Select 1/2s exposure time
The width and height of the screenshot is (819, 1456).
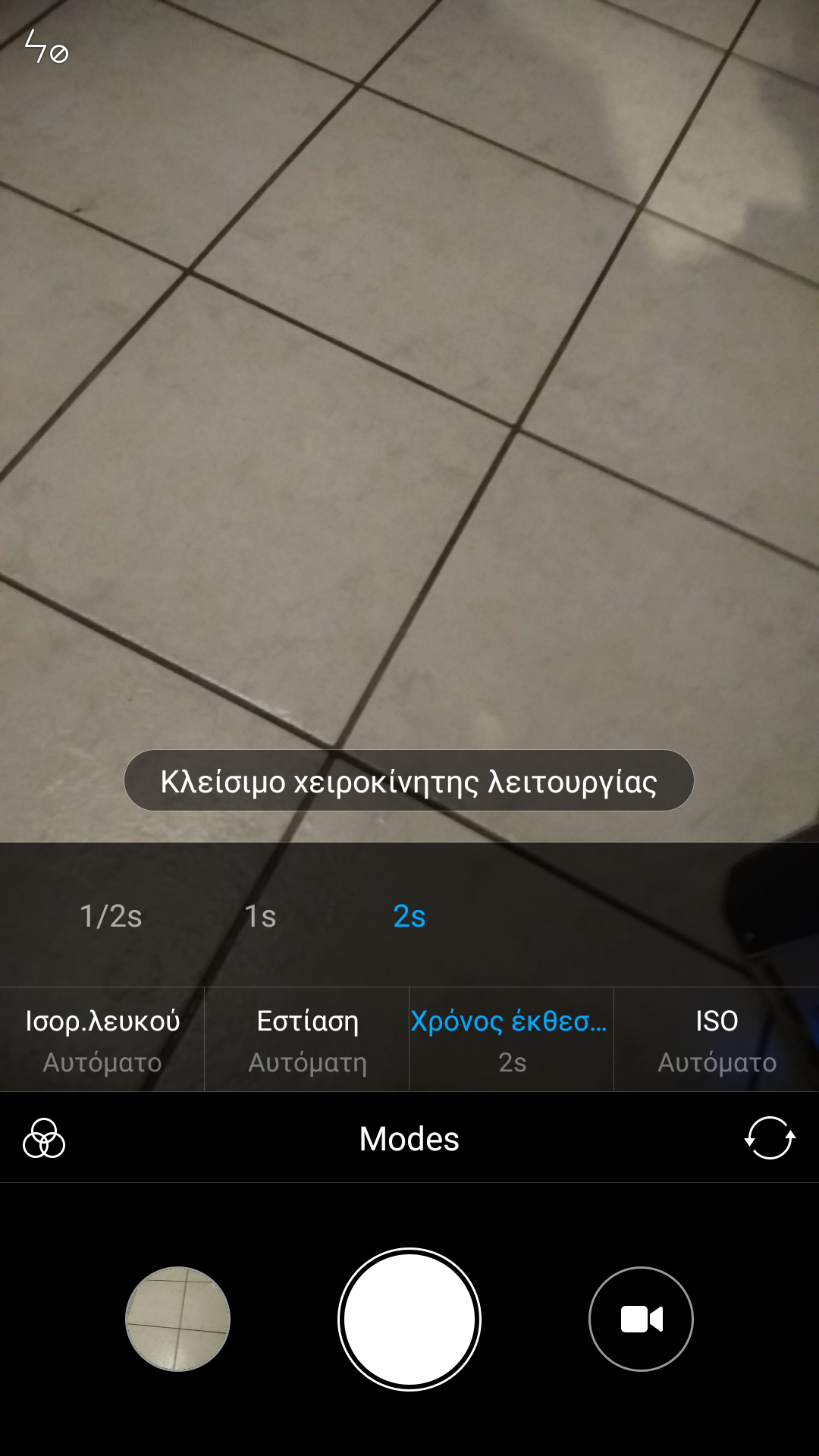tap(111, 916)
